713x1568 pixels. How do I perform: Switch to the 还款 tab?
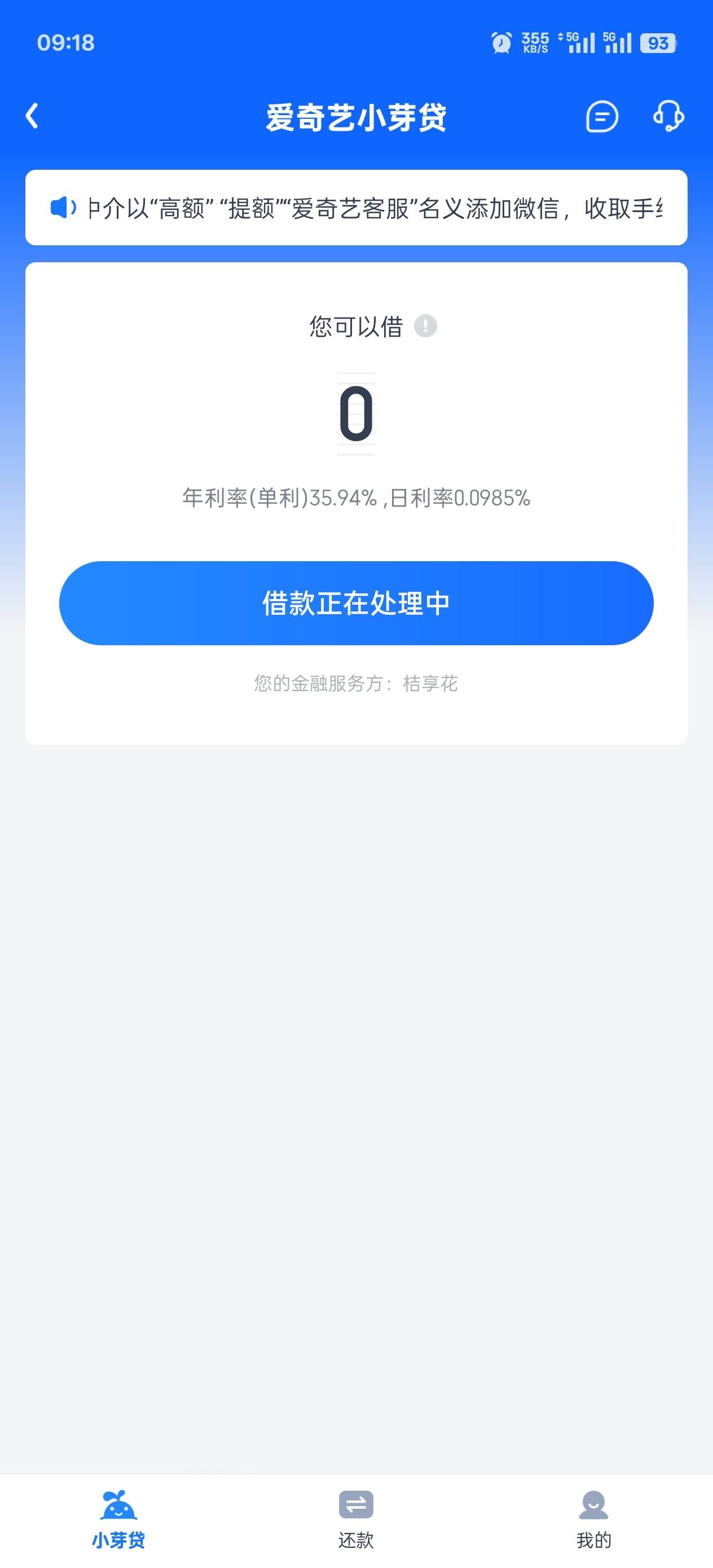pyautogui.click(x=356, y=1519)
